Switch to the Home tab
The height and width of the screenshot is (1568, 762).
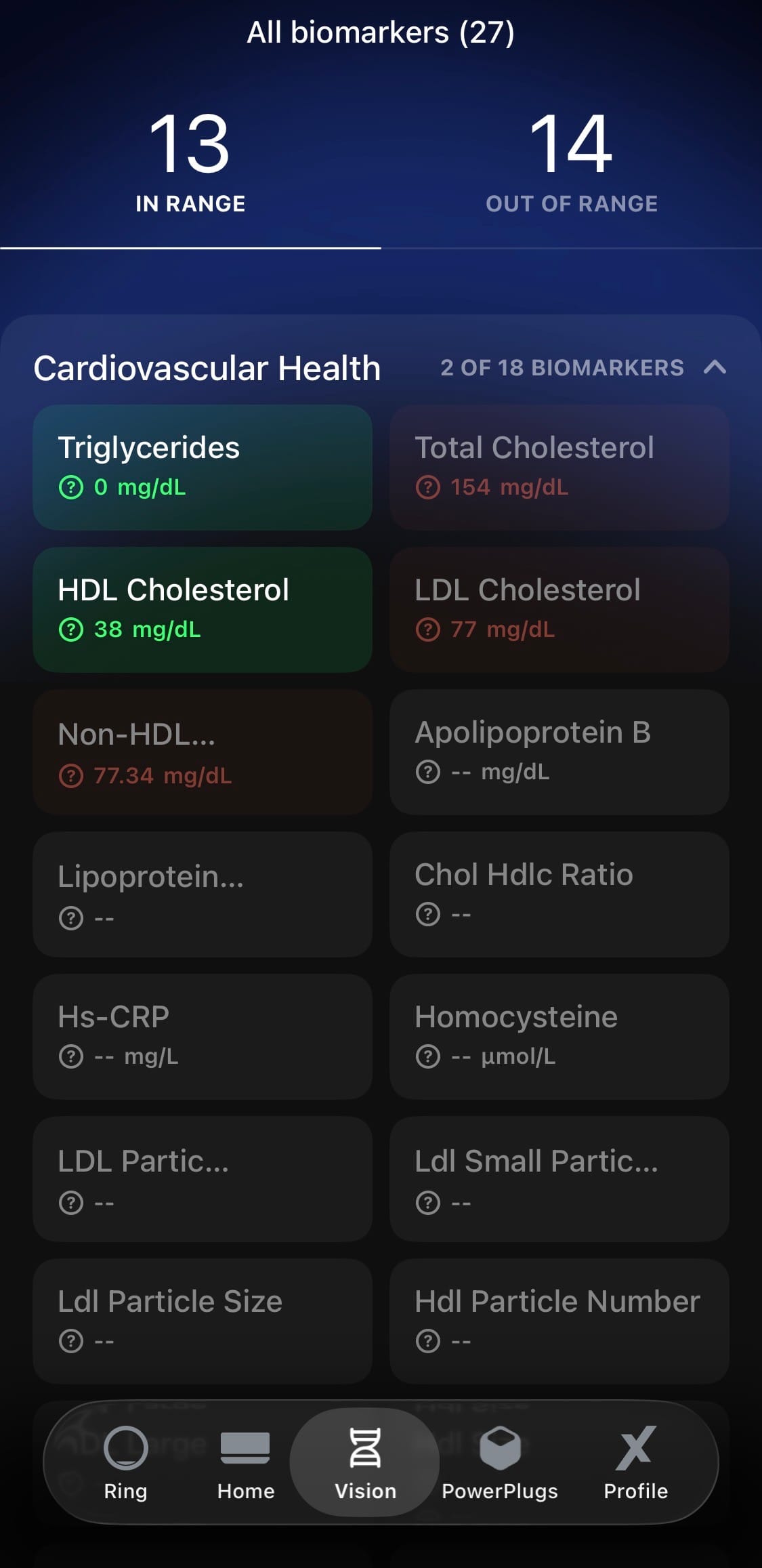point(245,1462)
